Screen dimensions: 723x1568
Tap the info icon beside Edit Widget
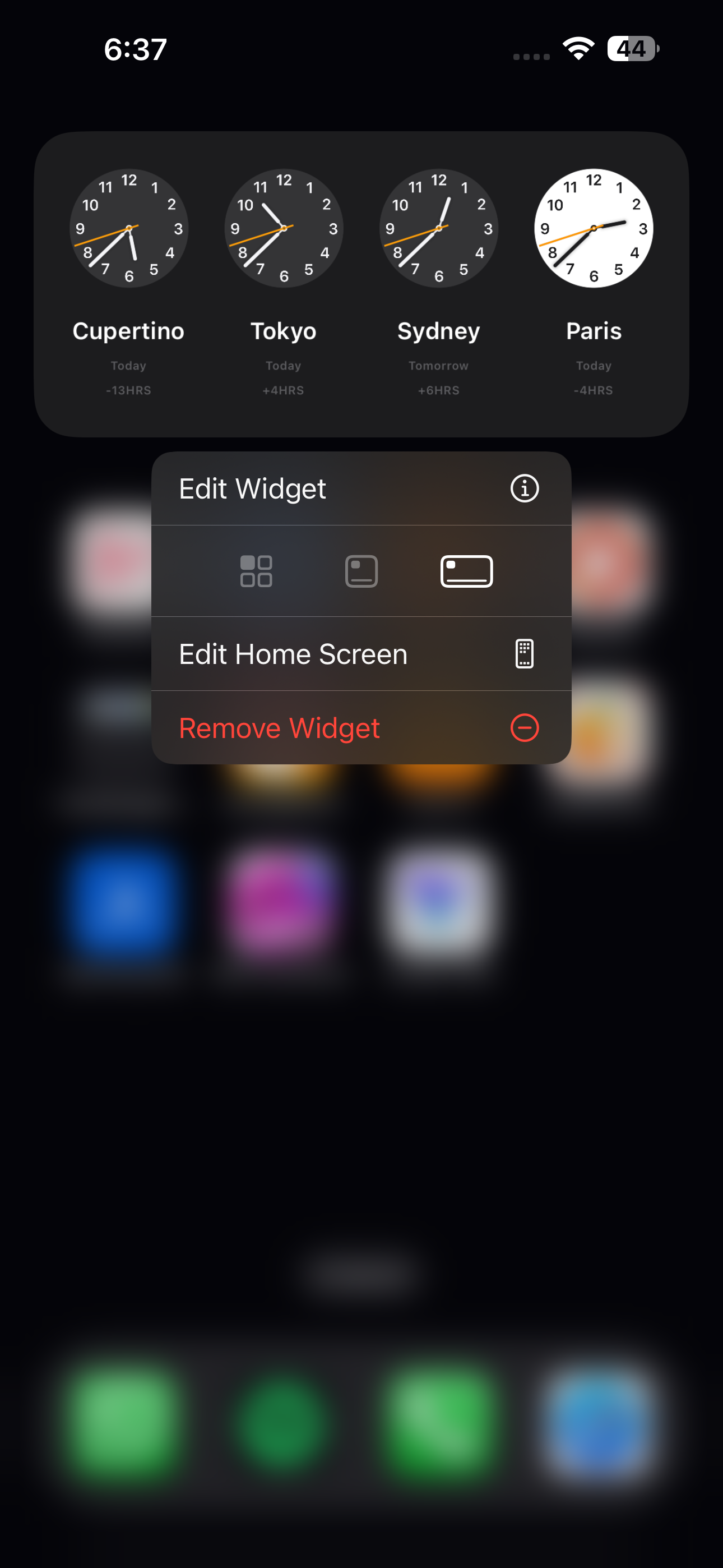525,488
